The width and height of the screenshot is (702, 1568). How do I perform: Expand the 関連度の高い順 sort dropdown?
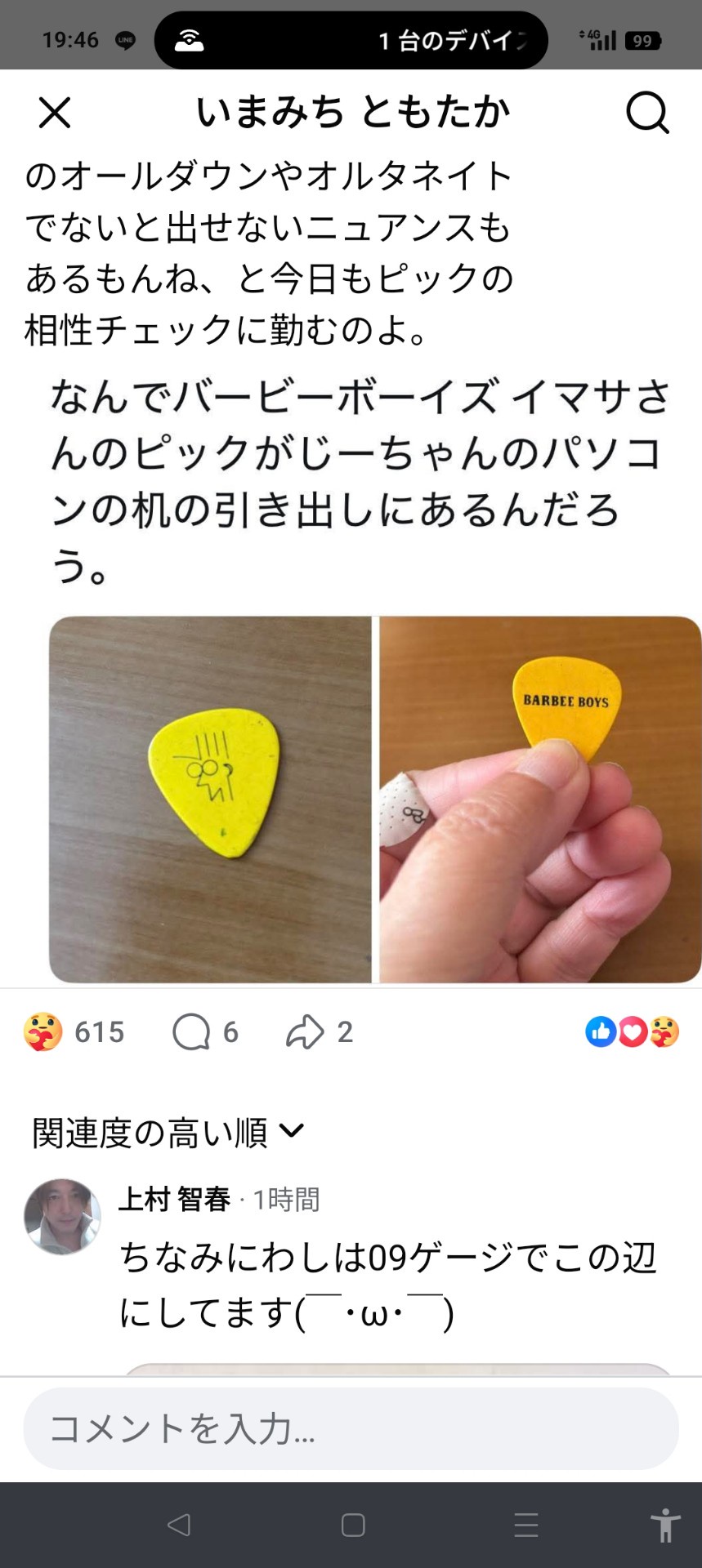[168, 1132]
